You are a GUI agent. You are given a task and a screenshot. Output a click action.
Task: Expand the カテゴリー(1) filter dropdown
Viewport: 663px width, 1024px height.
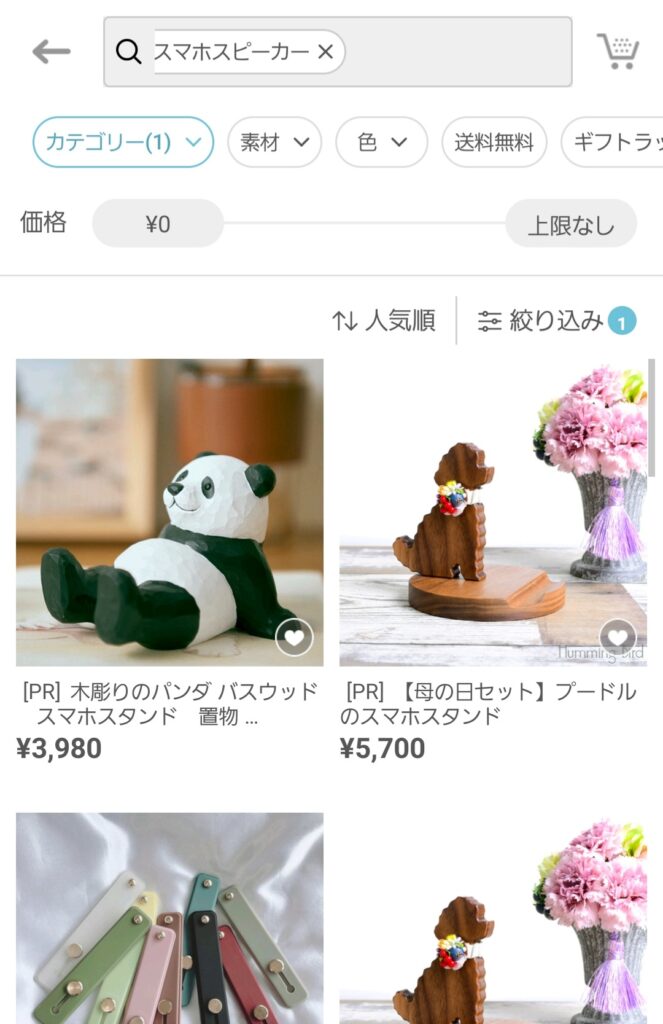click(123, 142)
